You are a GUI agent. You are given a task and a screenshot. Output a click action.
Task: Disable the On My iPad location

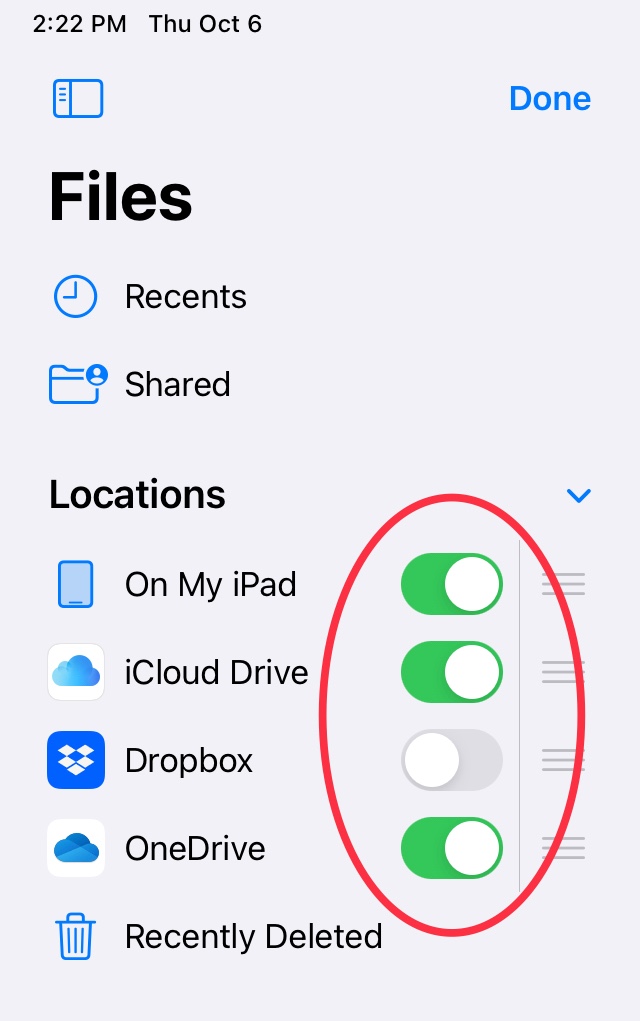[x=452, y=584]
